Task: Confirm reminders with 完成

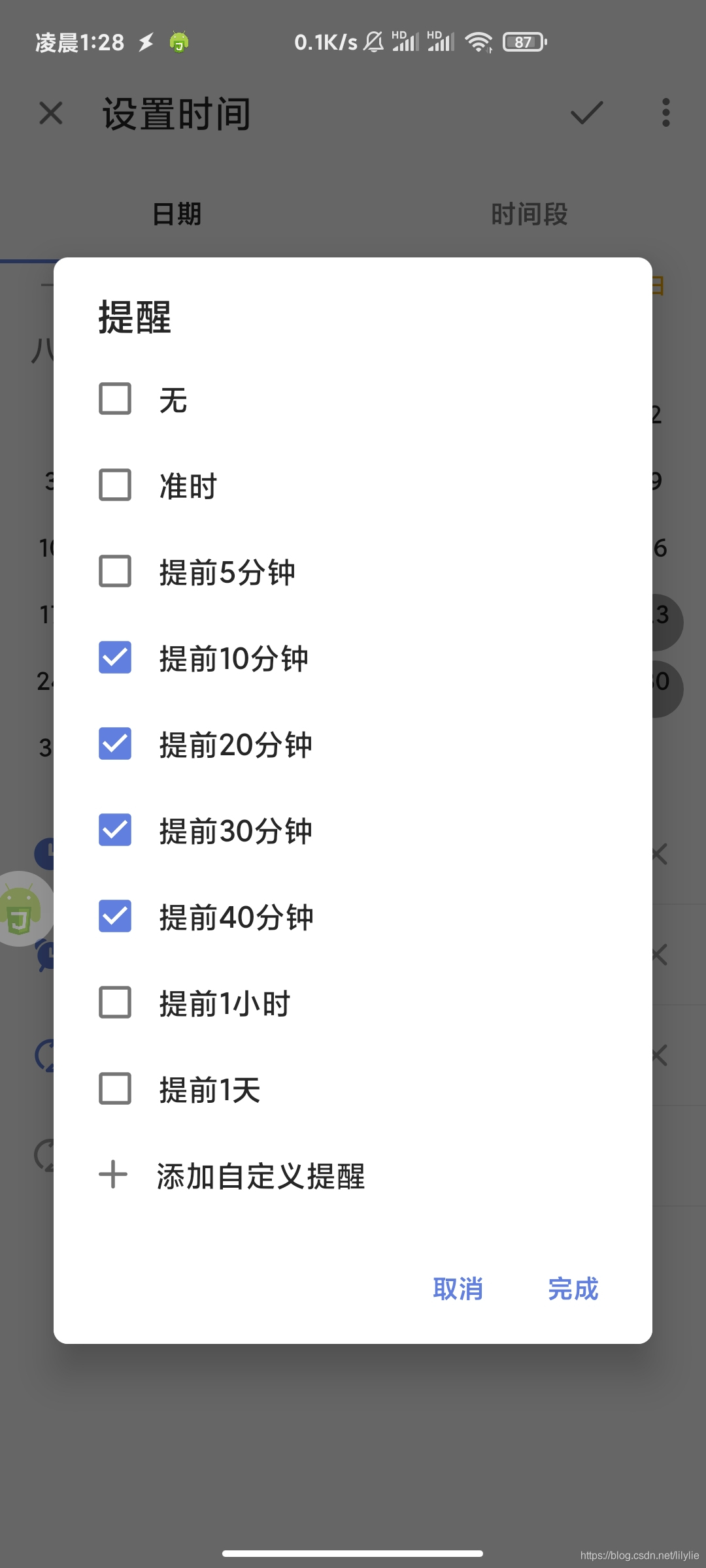Action: point(573,1289)
